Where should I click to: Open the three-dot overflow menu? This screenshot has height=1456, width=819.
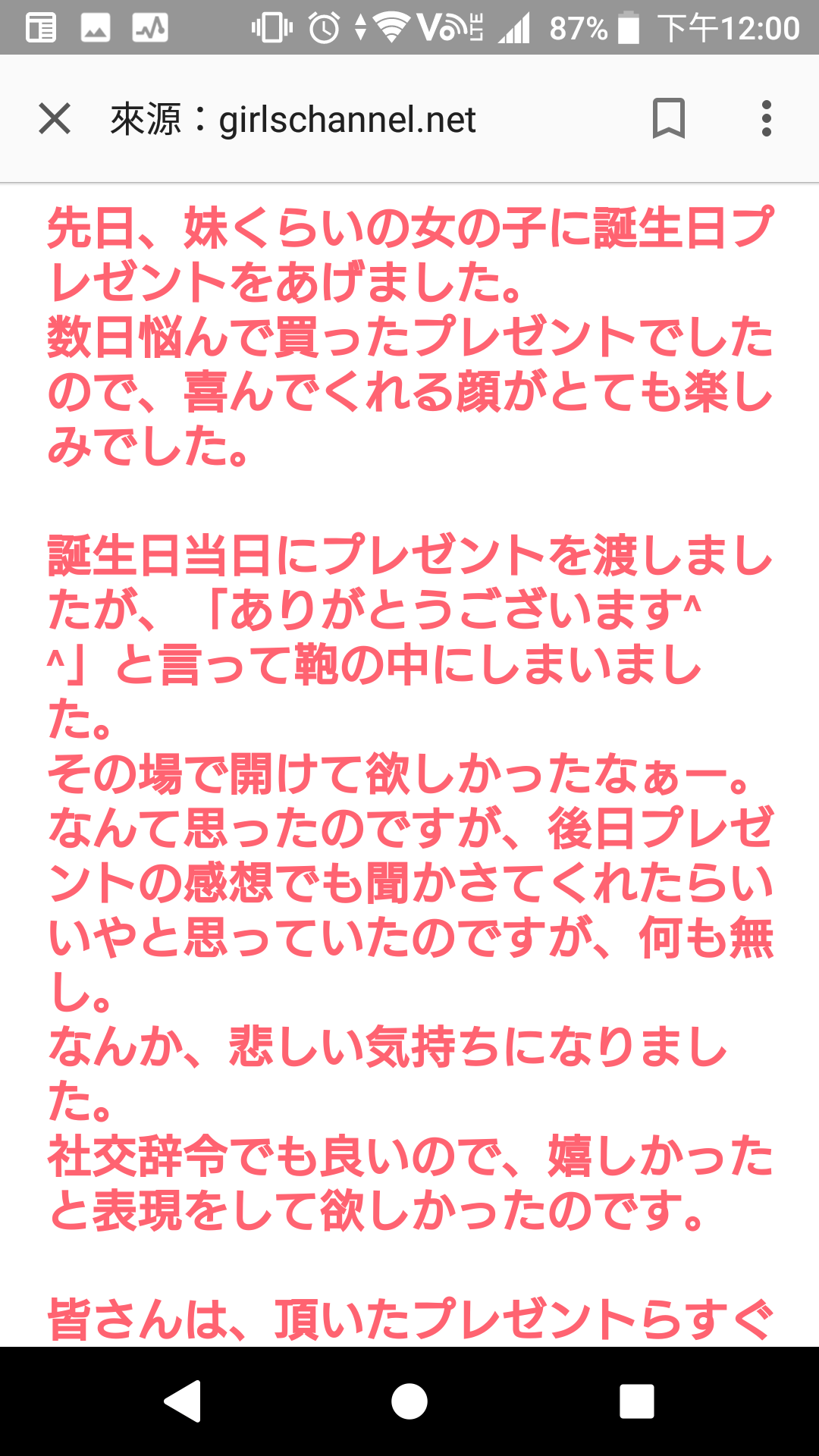click(x=766, y=119)
